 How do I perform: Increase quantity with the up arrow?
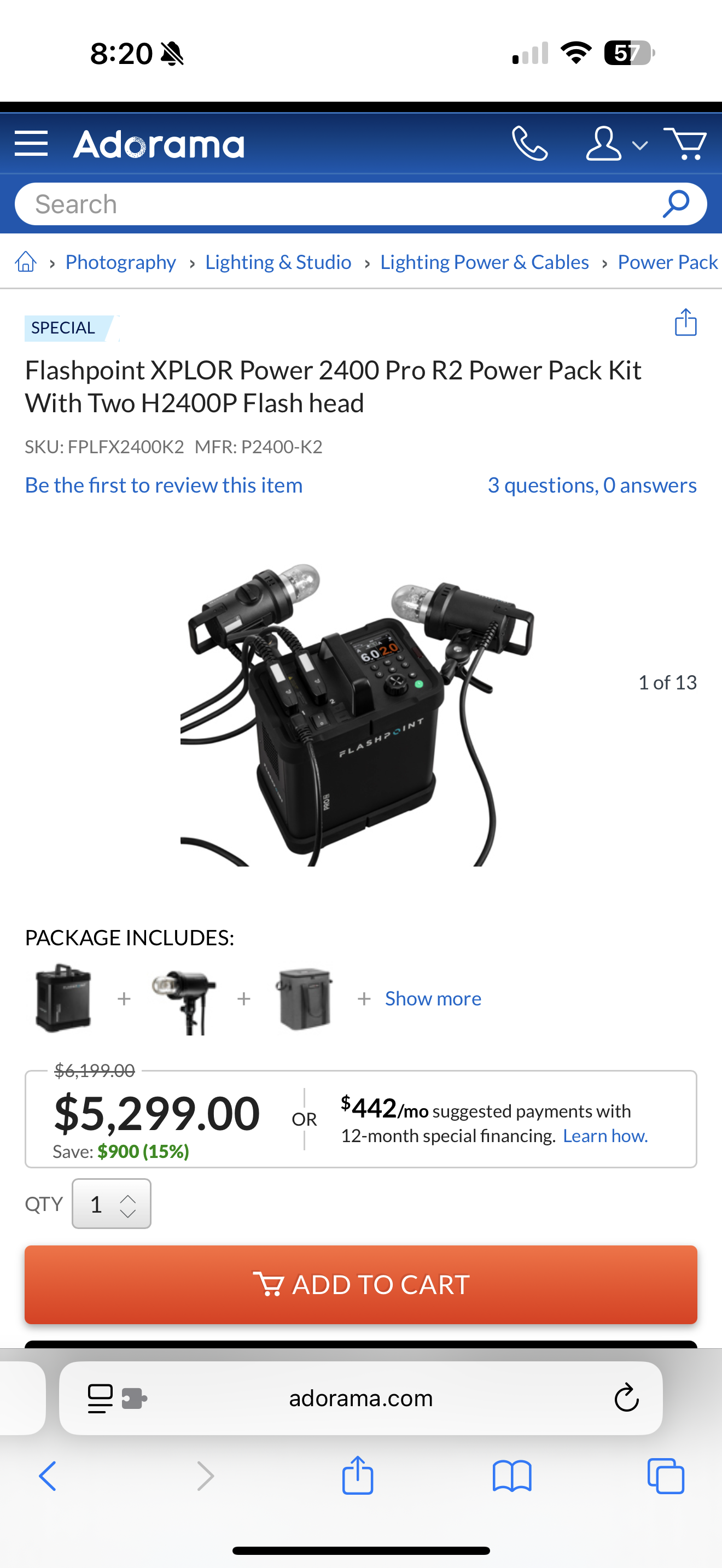tap(128, 1197)
